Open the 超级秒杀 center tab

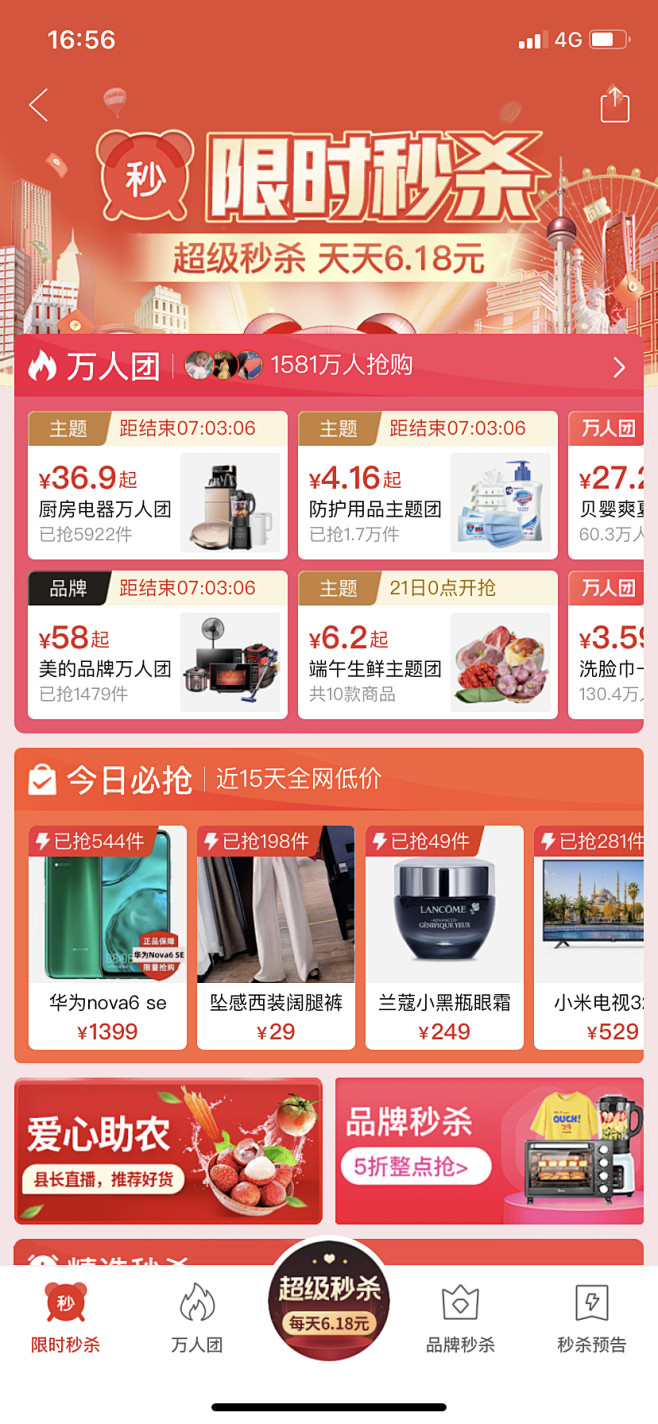pos(329,1300)
